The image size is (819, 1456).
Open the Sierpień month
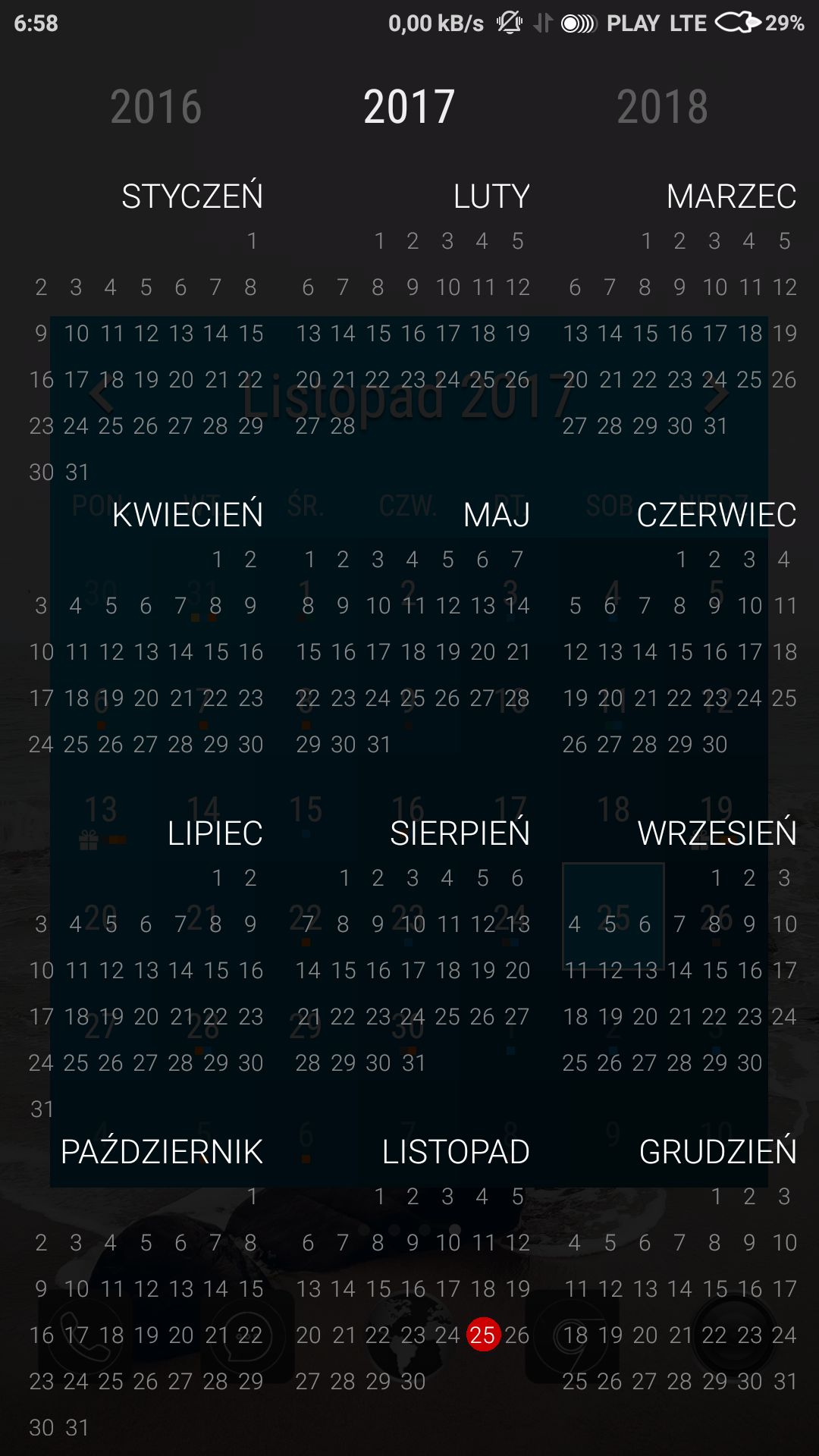point(460,833)
